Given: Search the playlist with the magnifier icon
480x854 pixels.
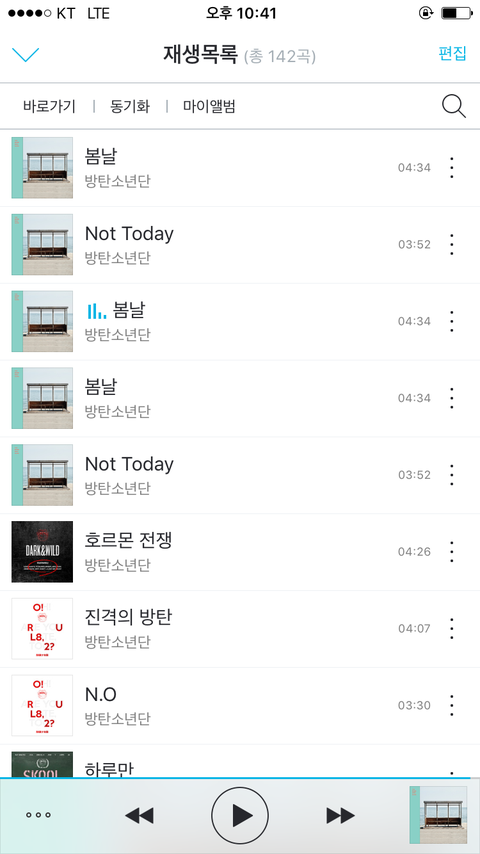Looking at the screenshot, I should pos(453,106).
